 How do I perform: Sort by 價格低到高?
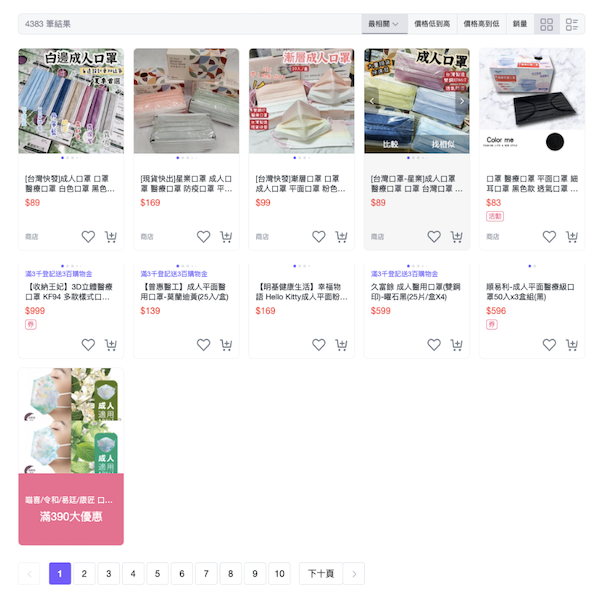coord(432,23)
